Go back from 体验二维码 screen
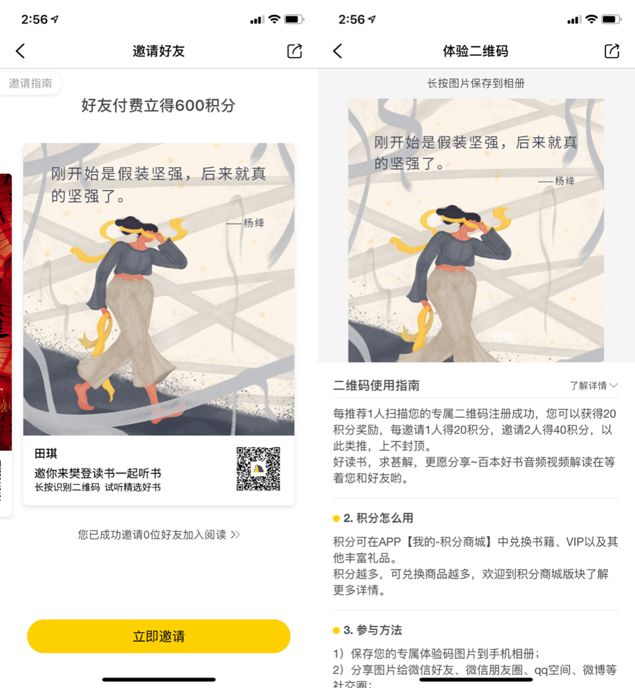This screenshot has width=635, height=688. click(337, 51)
